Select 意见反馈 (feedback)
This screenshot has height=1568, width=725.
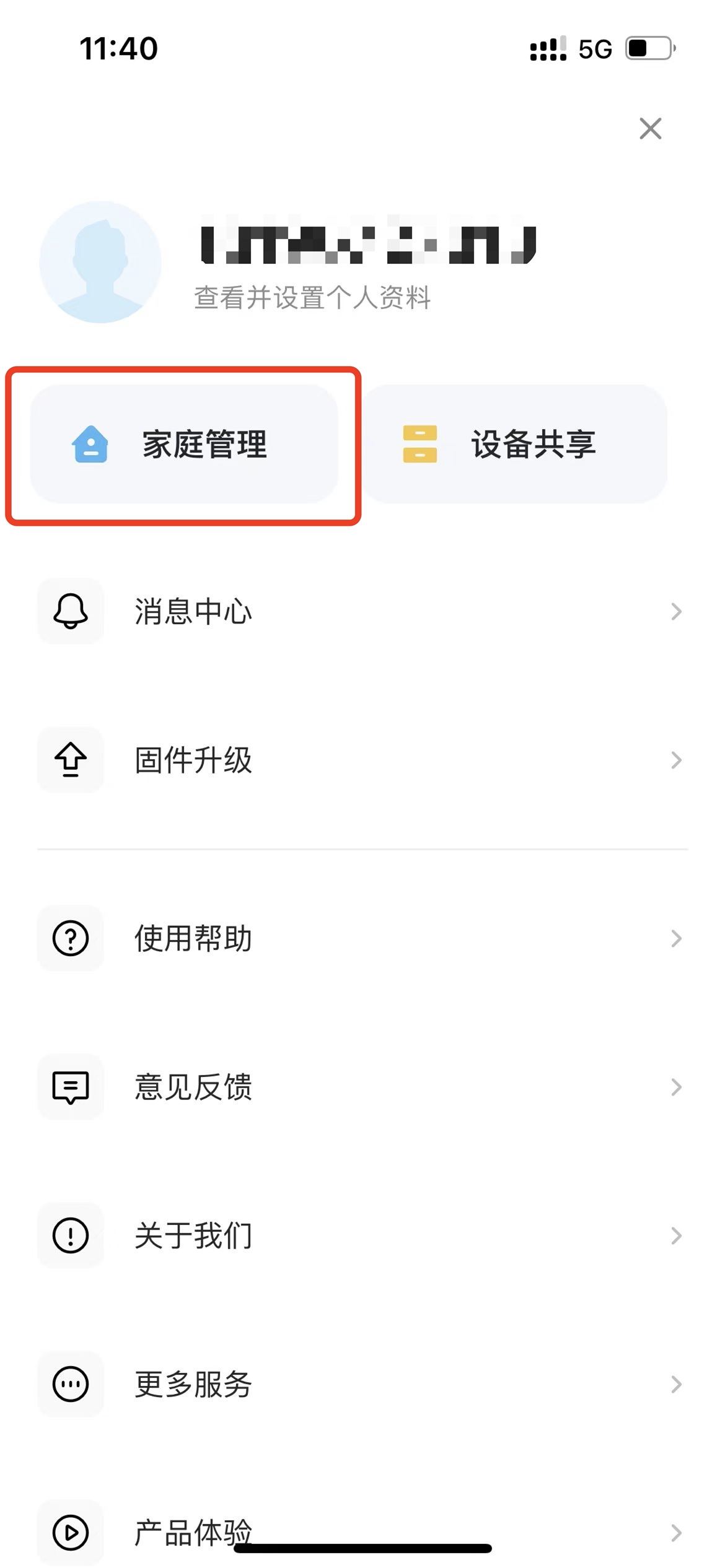click(362, 1087)
